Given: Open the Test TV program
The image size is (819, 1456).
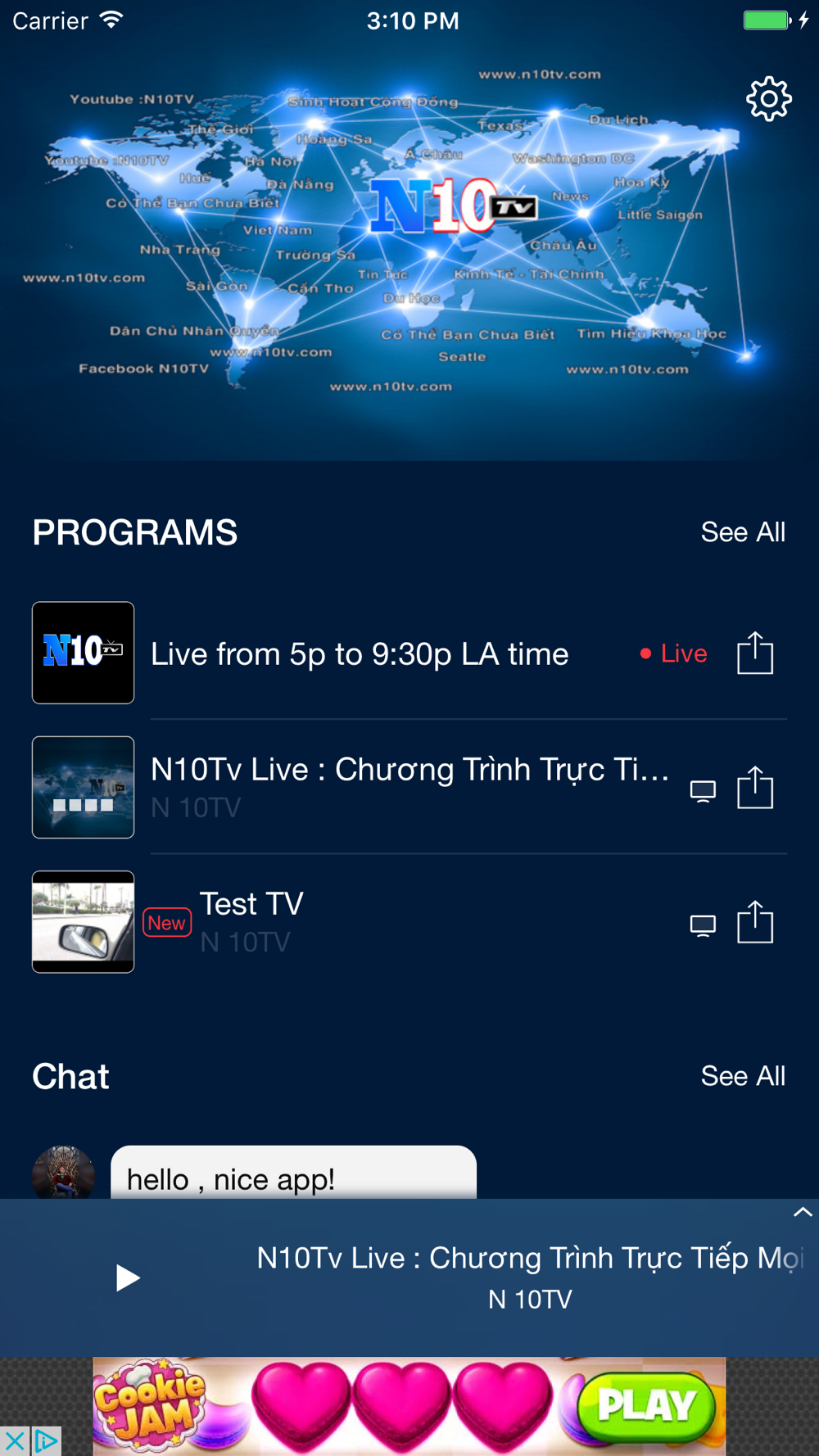Looking at the screenshot, I should [x=251, y=905].
